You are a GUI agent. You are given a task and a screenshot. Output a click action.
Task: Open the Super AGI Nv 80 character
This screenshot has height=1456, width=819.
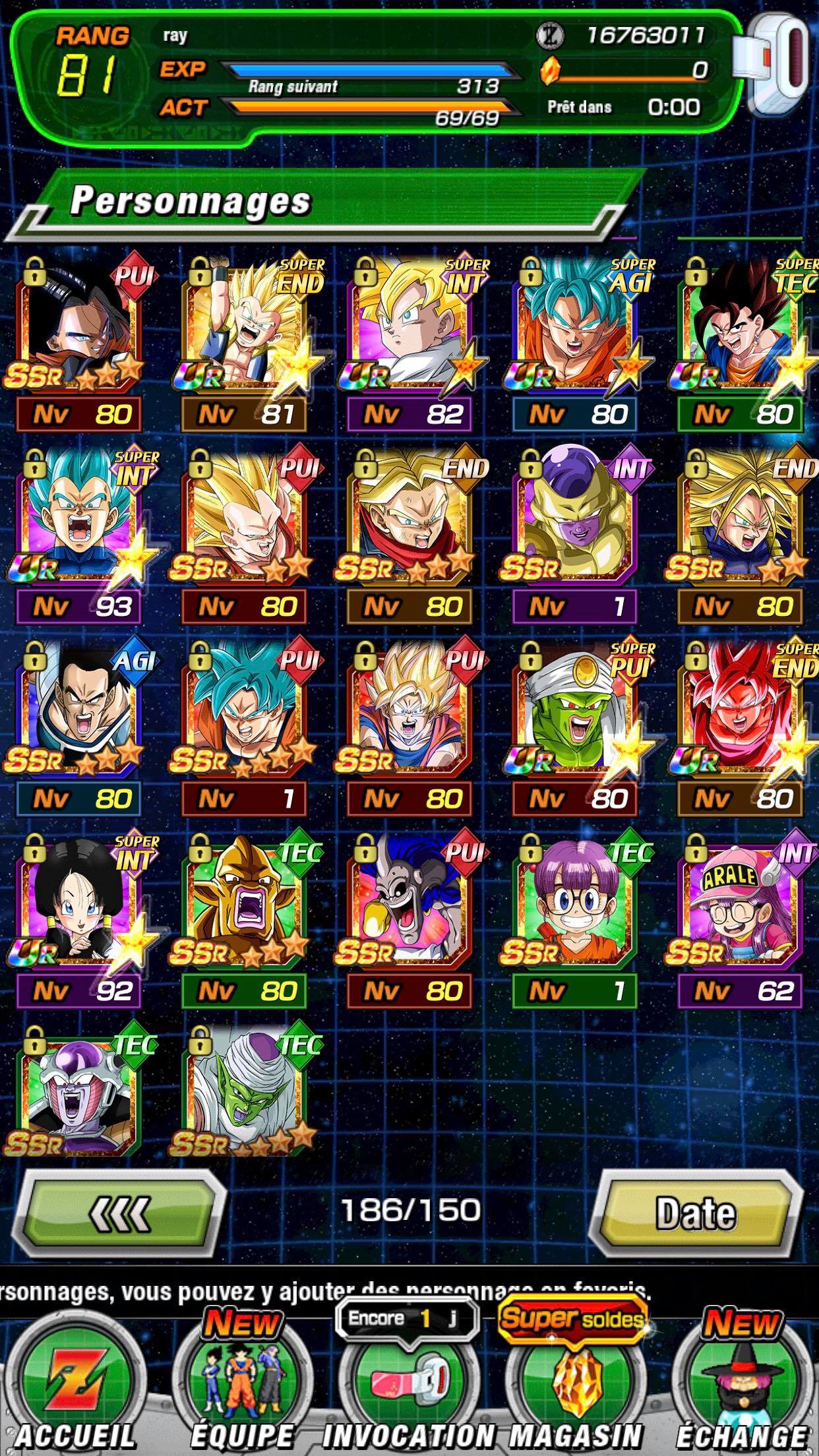tap(576, 344)
